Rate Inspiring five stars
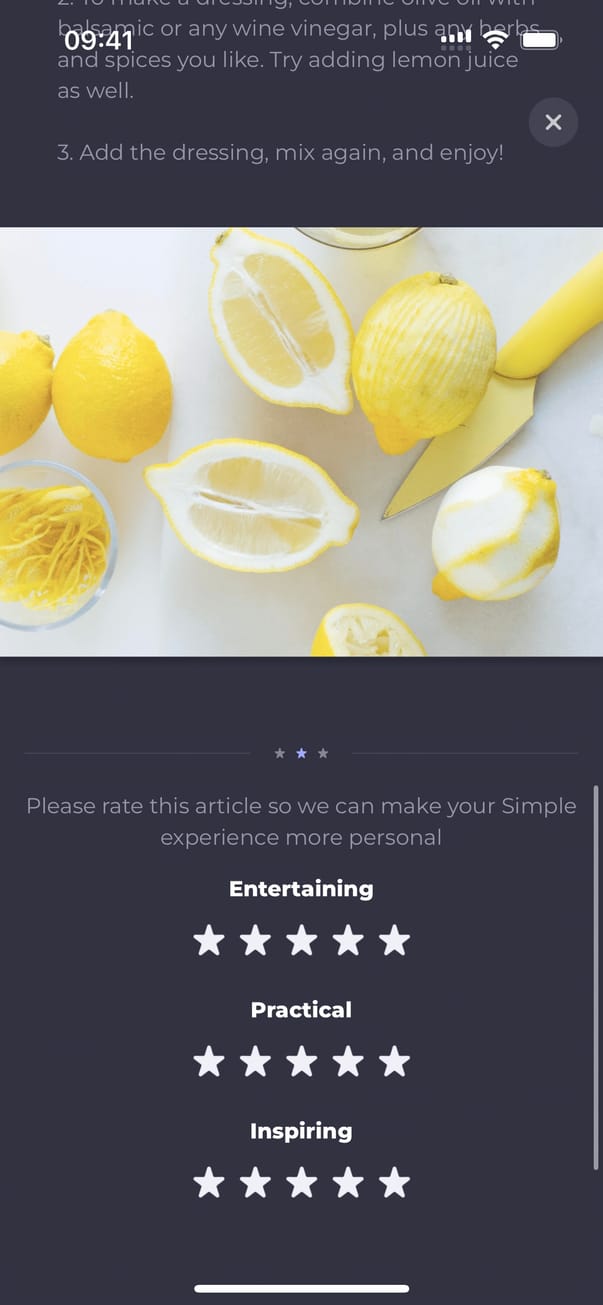603x1305 pixels. click(x=394, y=1183)
